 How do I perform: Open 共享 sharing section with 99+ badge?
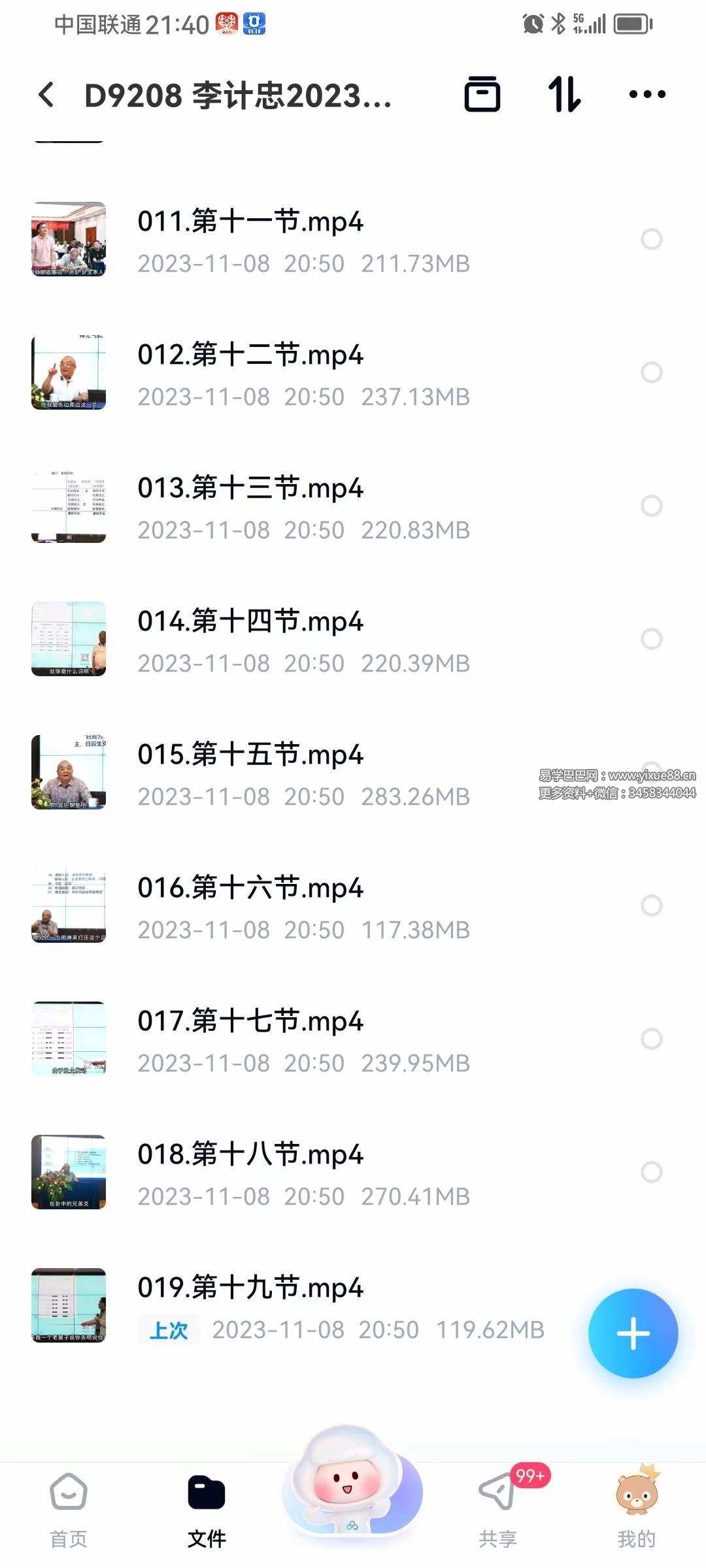tap(498, 1503)
